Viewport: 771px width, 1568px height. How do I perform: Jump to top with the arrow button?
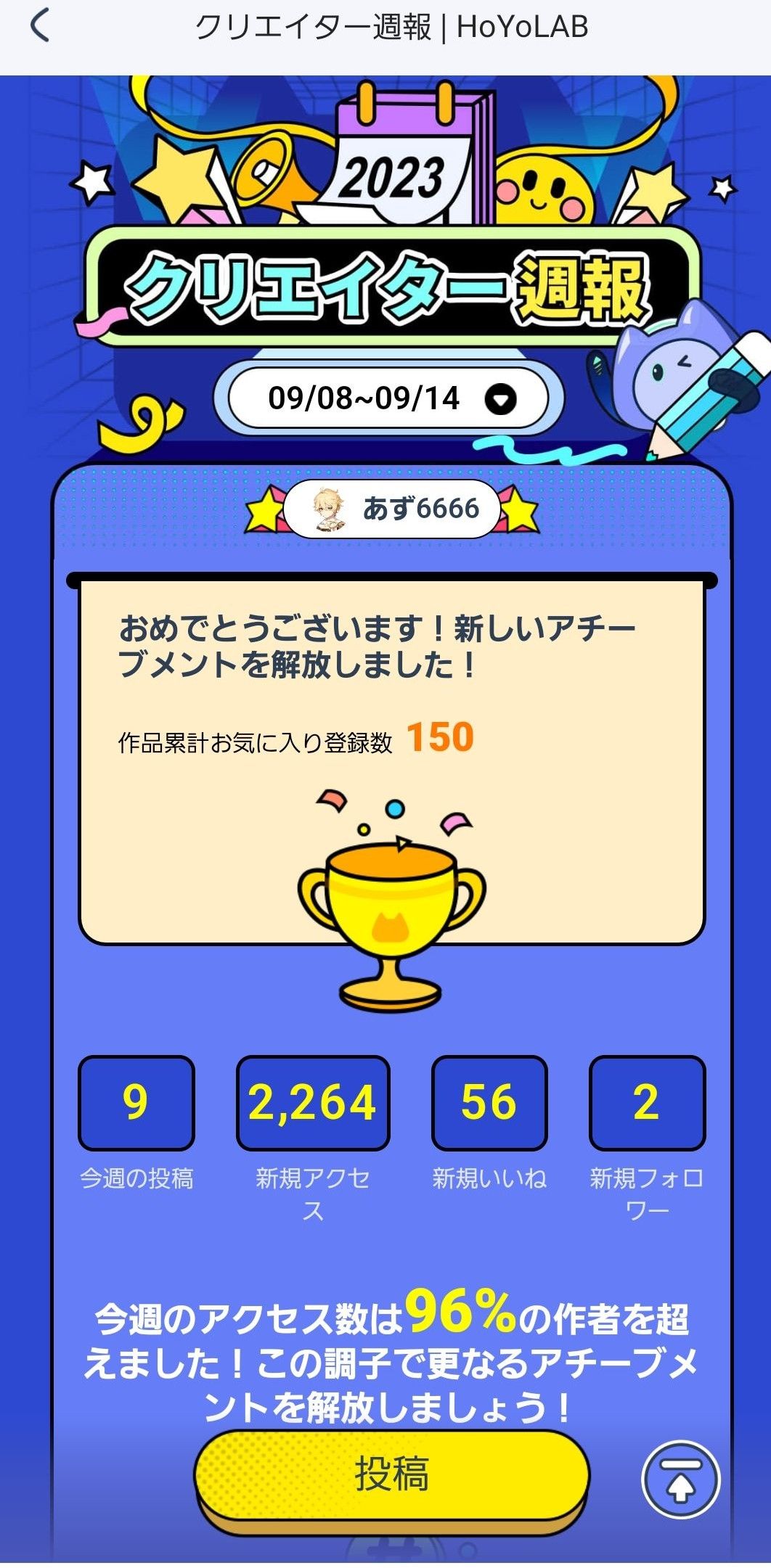tap(680, 1479)
